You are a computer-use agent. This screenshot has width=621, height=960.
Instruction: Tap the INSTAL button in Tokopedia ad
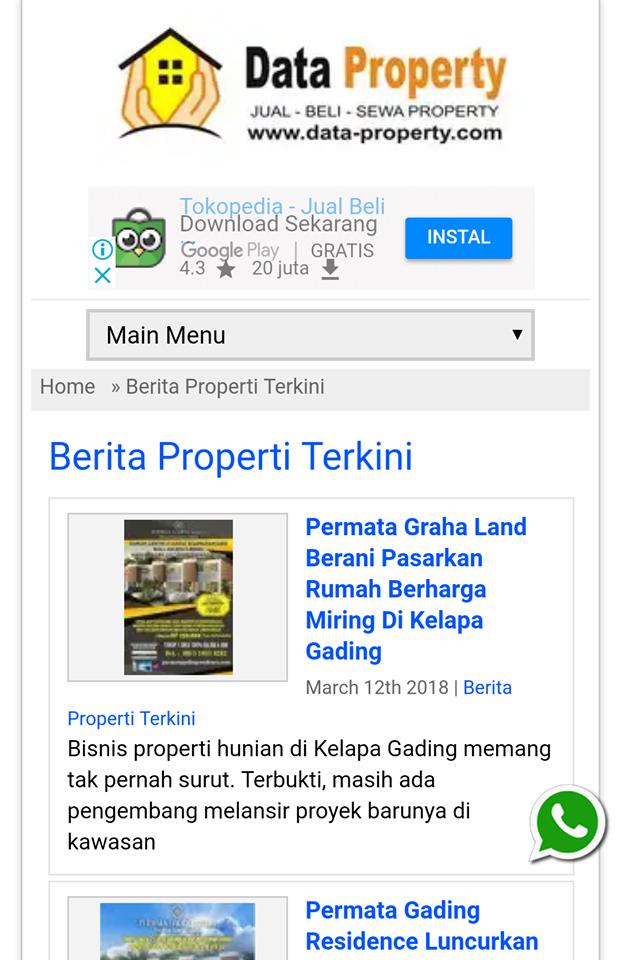(458, 238)
